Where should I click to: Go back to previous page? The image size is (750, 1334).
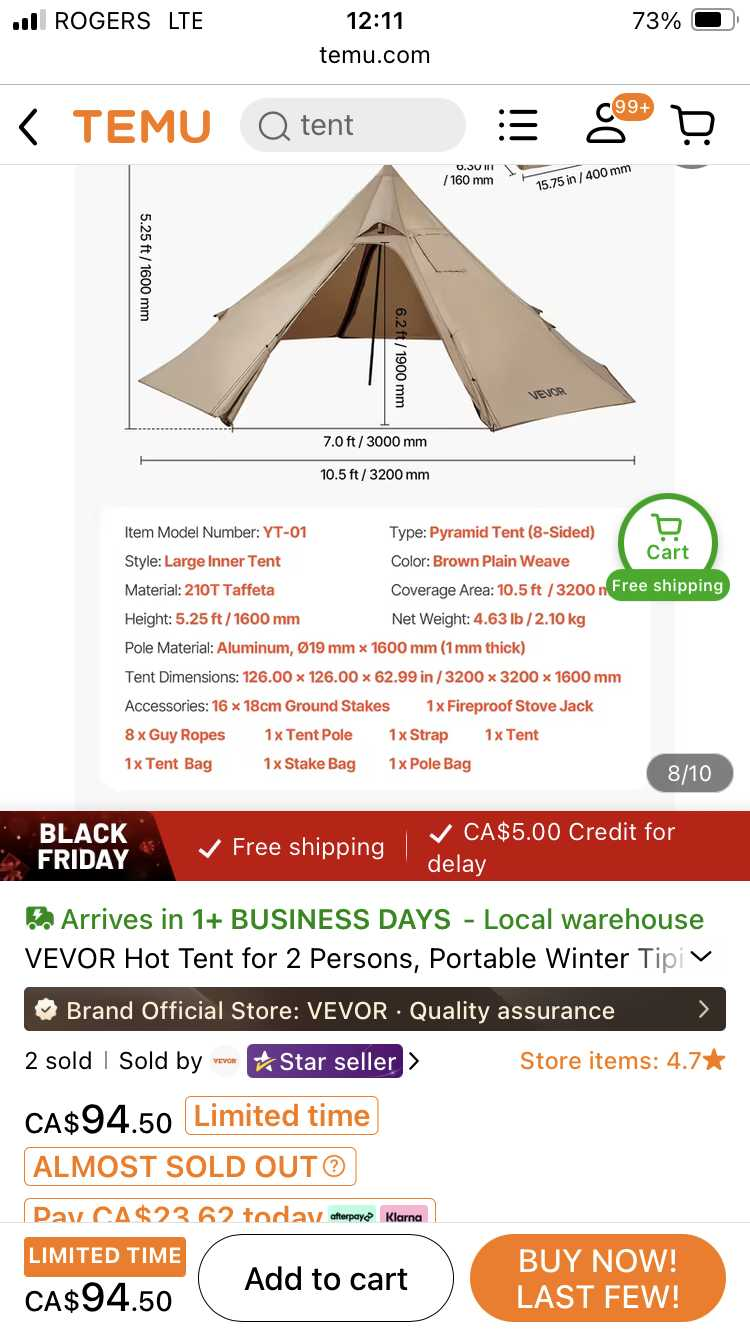pos(29,127)
